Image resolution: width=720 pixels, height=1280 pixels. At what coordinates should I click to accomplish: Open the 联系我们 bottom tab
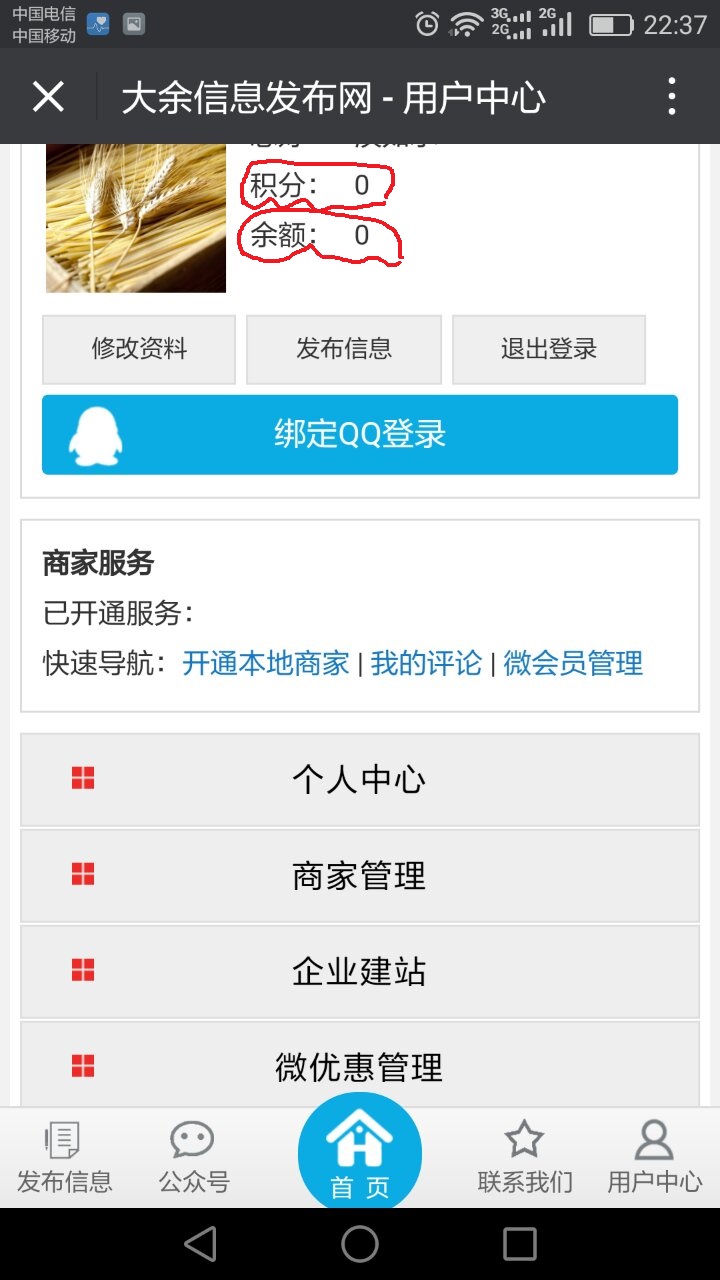point(525,1158)
